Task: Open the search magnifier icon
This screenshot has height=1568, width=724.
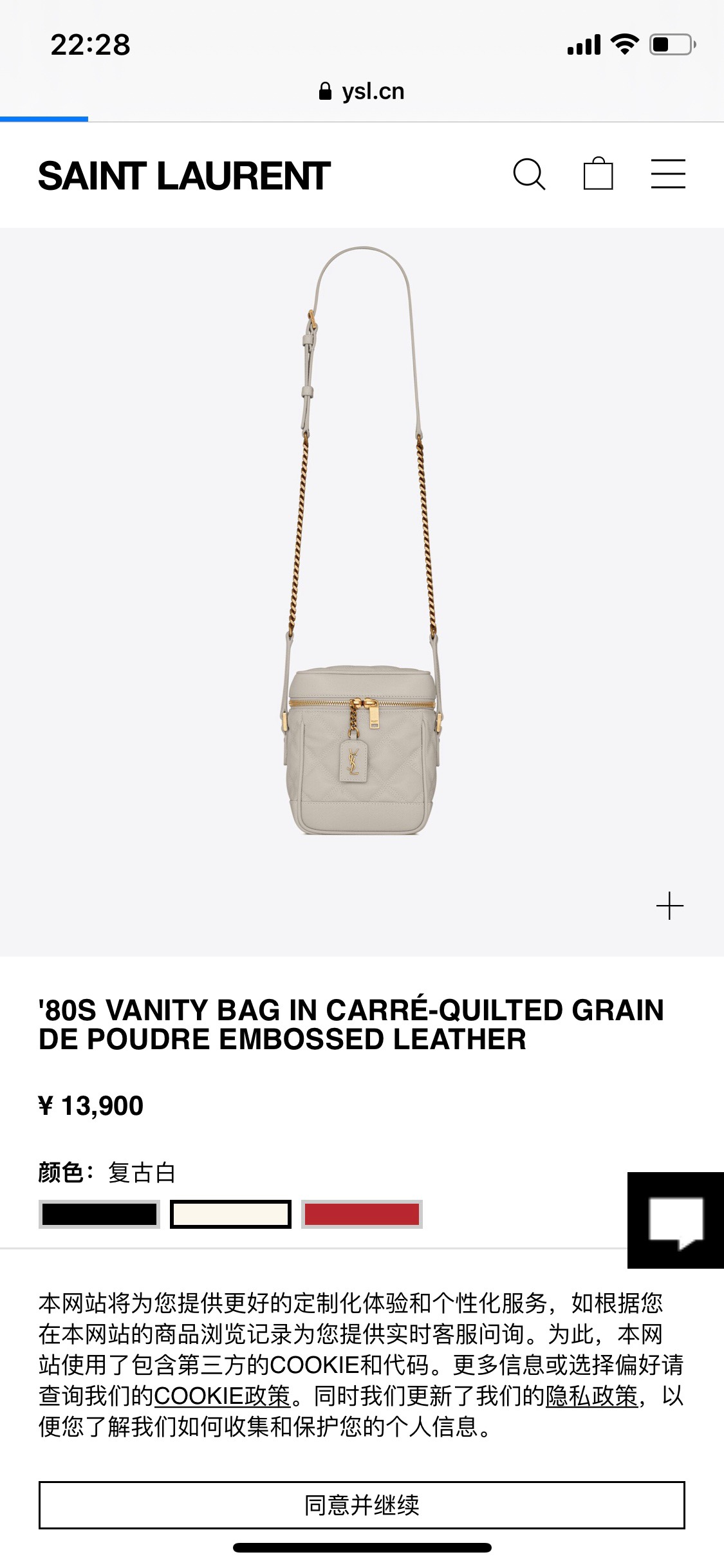Action: tap(529, 174)
